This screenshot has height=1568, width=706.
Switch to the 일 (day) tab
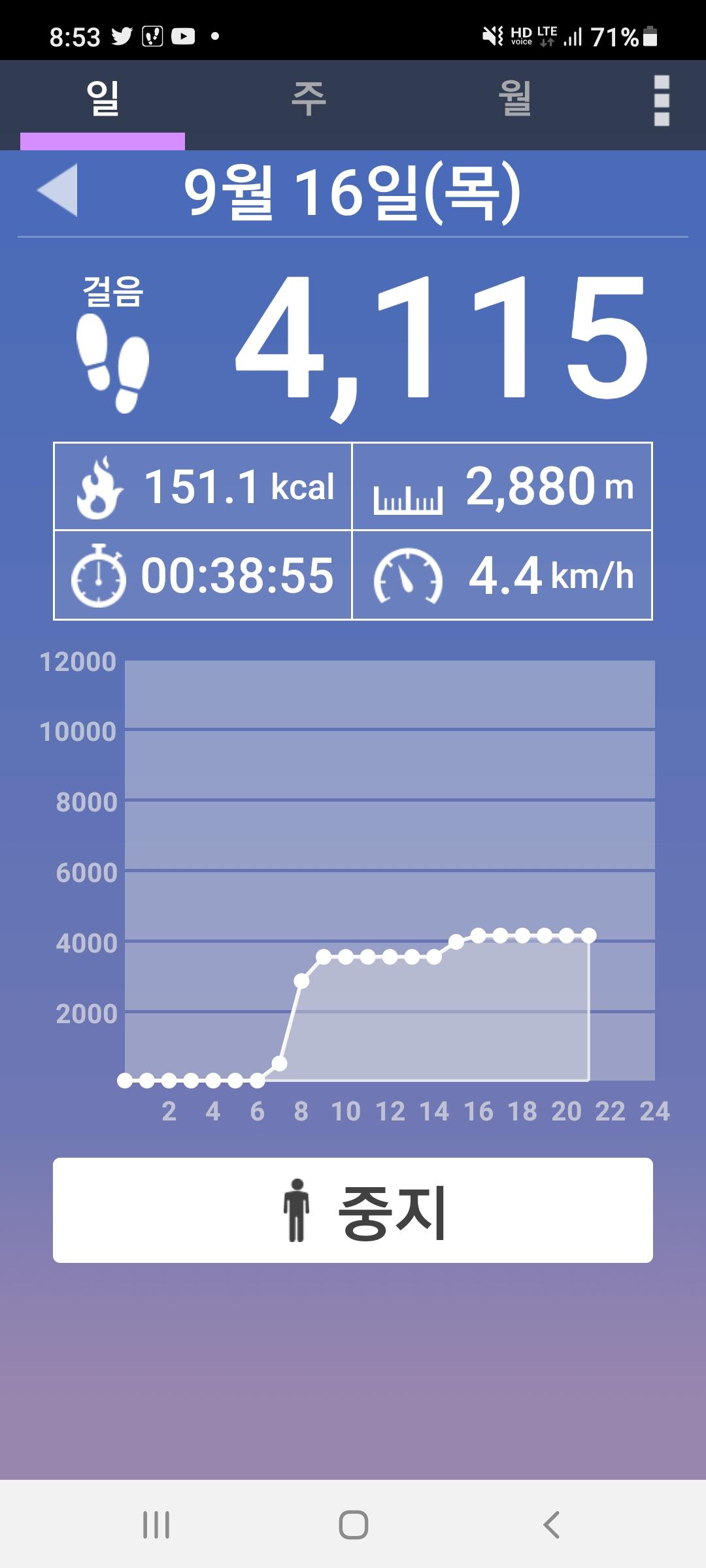coord(103,99)
